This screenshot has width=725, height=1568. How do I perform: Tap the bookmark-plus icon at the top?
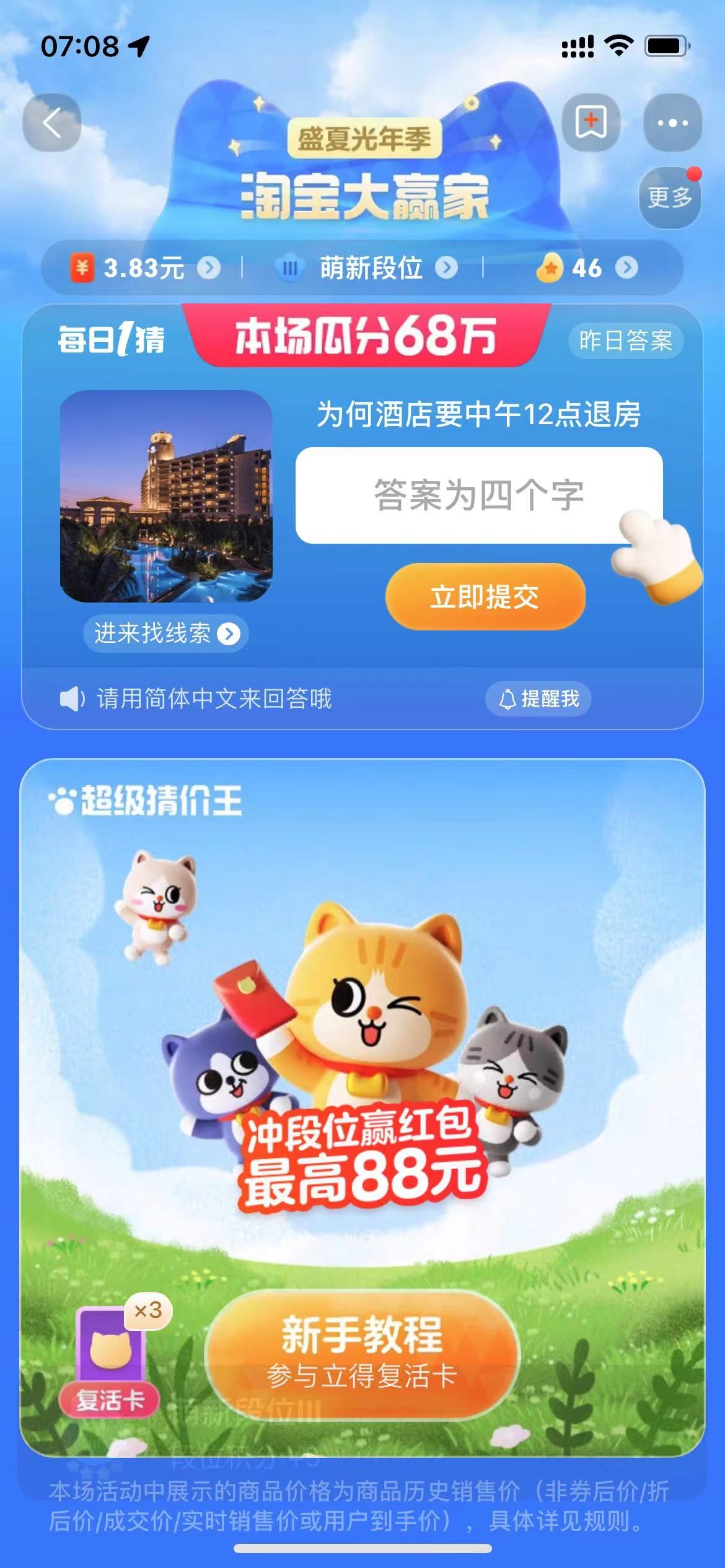tap(591, 123)
